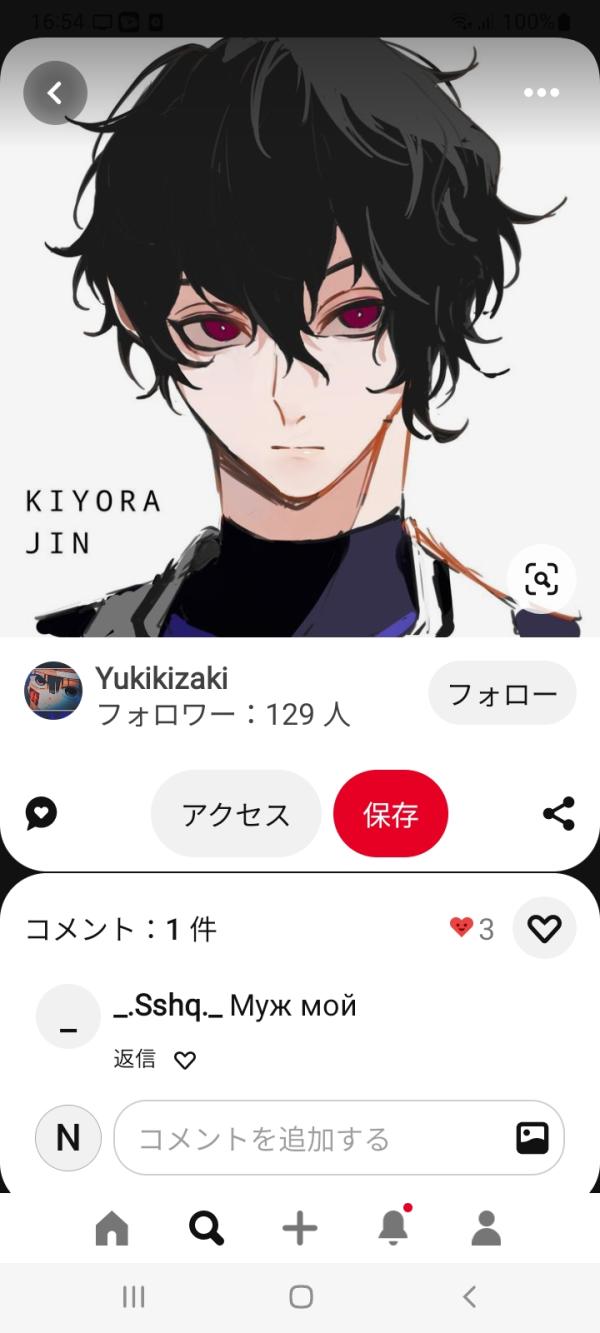Tap the system recent apps button
The image size is (600, 1333).
pyautogui.click(x=133, y=1297)
